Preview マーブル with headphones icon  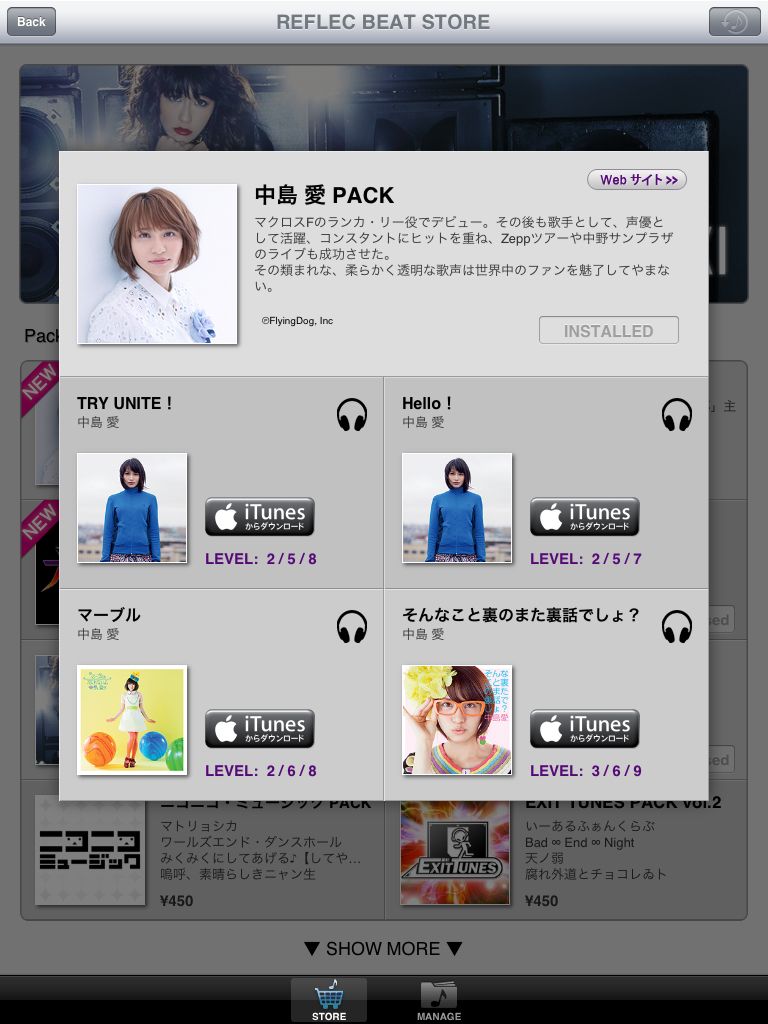pyautogui.click(x=352, y=627)
